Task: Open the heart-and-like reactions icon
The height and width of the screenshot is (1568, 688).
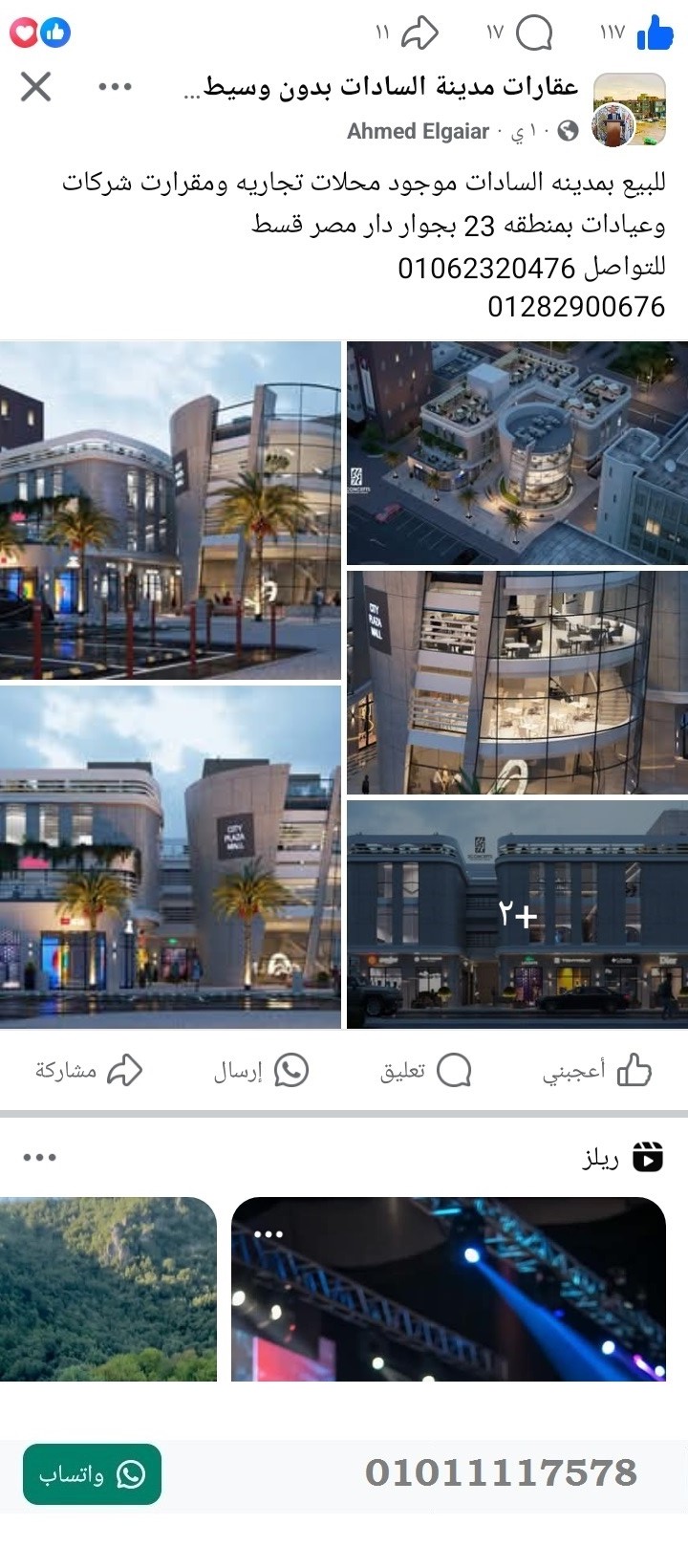Action: (38, 32)
